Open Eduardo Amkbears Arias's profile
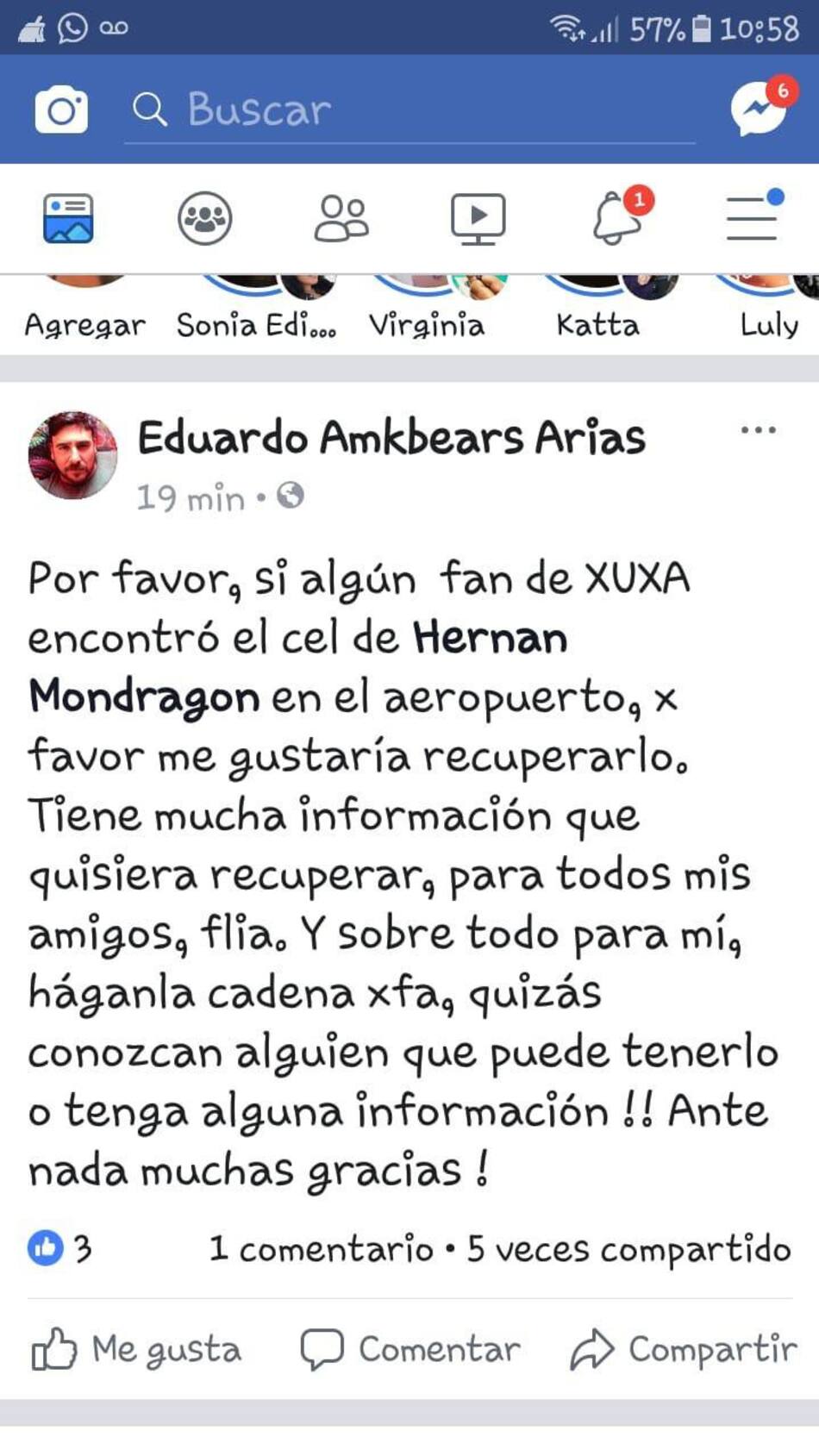819x1456 pixels. 391,437
